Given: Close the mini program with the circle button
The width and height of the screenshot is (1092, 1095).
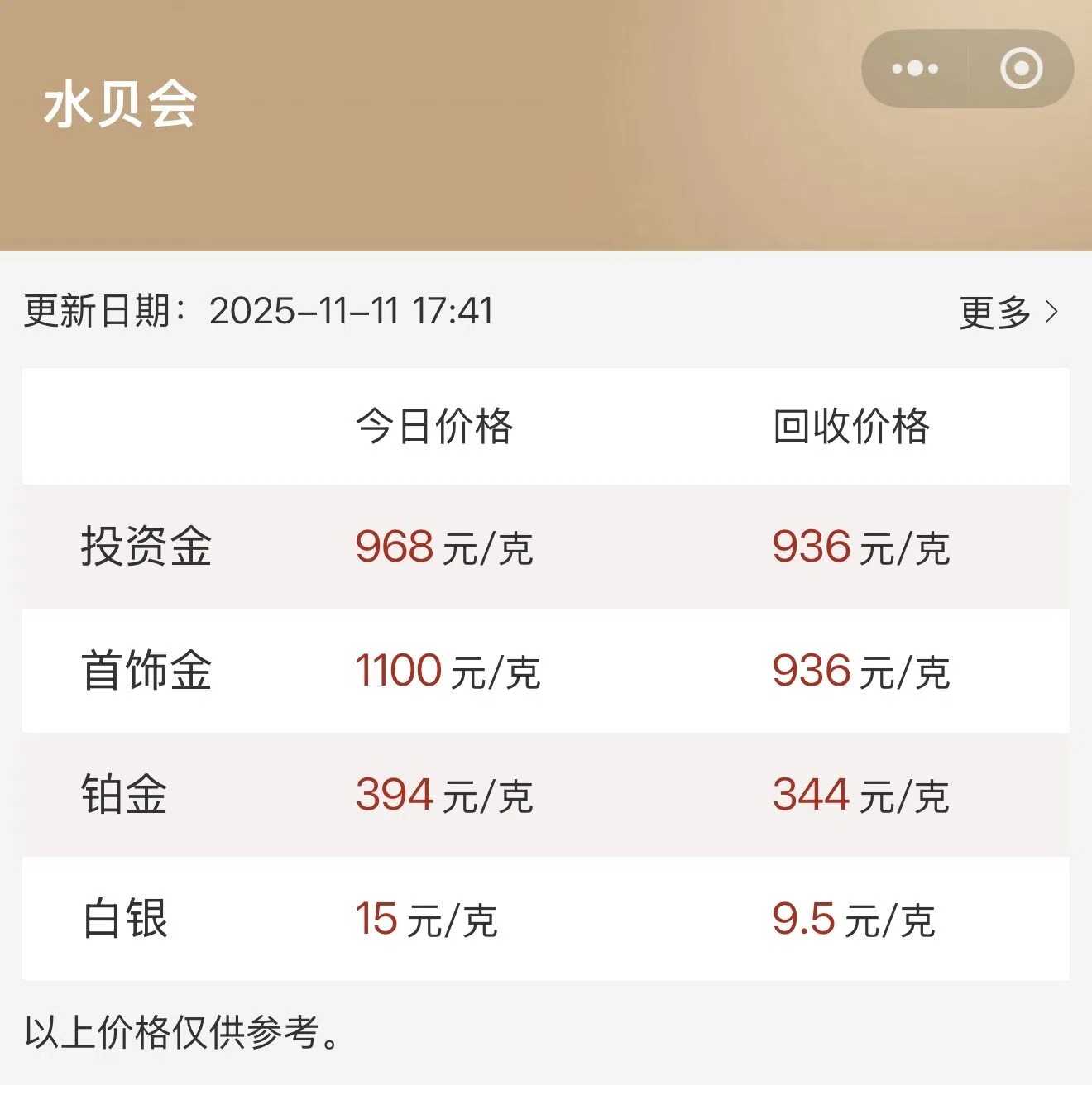Looking at the screenshot, I should 1021,69.
